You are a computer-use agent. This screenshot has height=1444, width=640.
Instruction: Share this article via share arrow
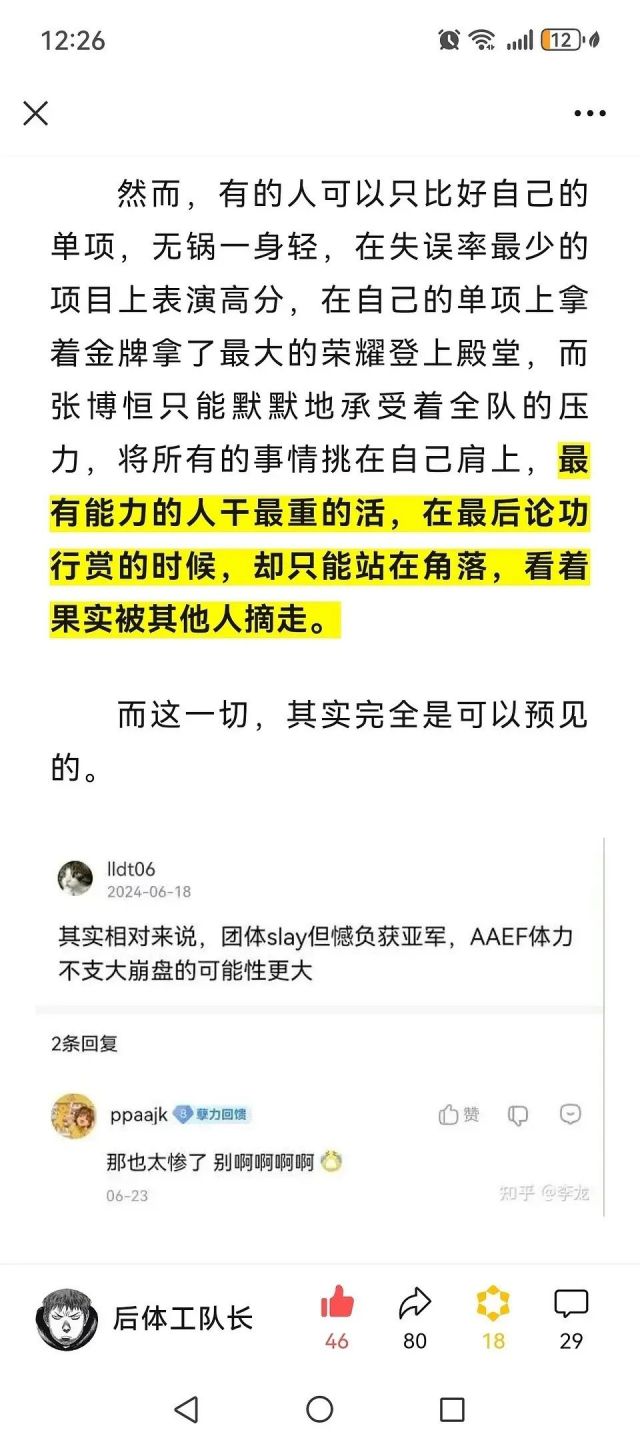(x=414, y=1303)
